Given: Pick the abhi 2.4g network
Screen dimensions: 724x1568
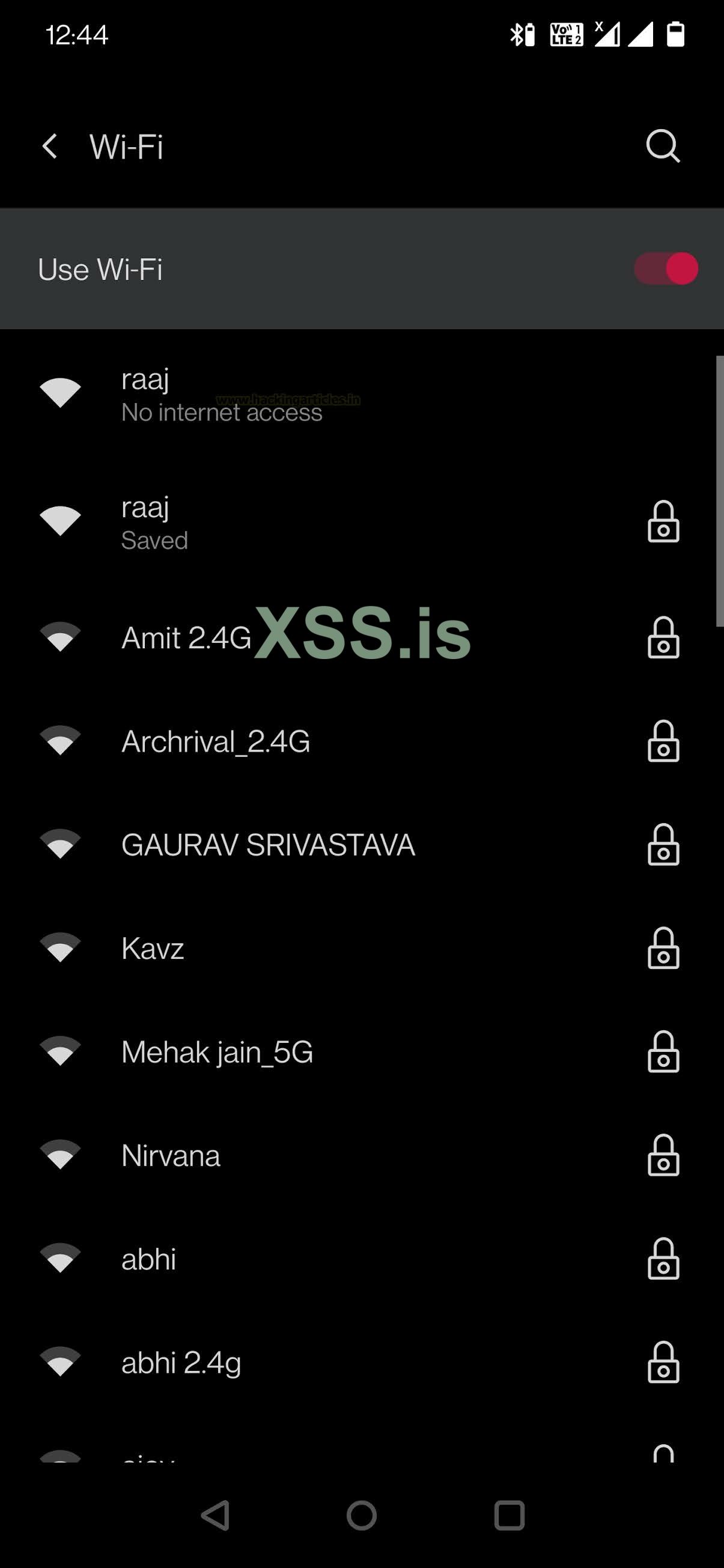Looking at the screenshot, I should (x=181, y=1363).
